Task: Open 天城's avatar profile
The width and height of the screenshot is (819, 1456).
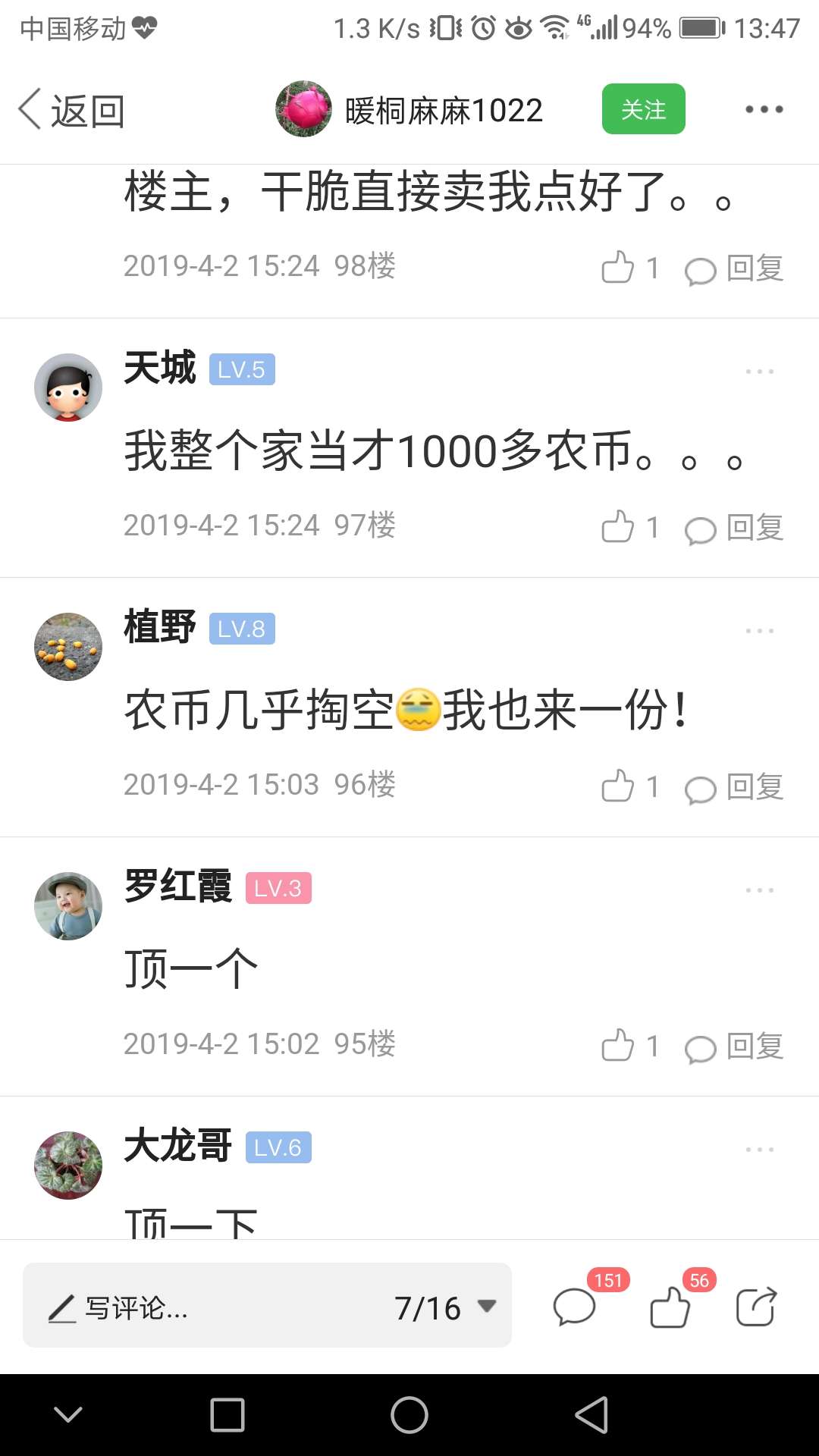Action: (x=68, y=388)
